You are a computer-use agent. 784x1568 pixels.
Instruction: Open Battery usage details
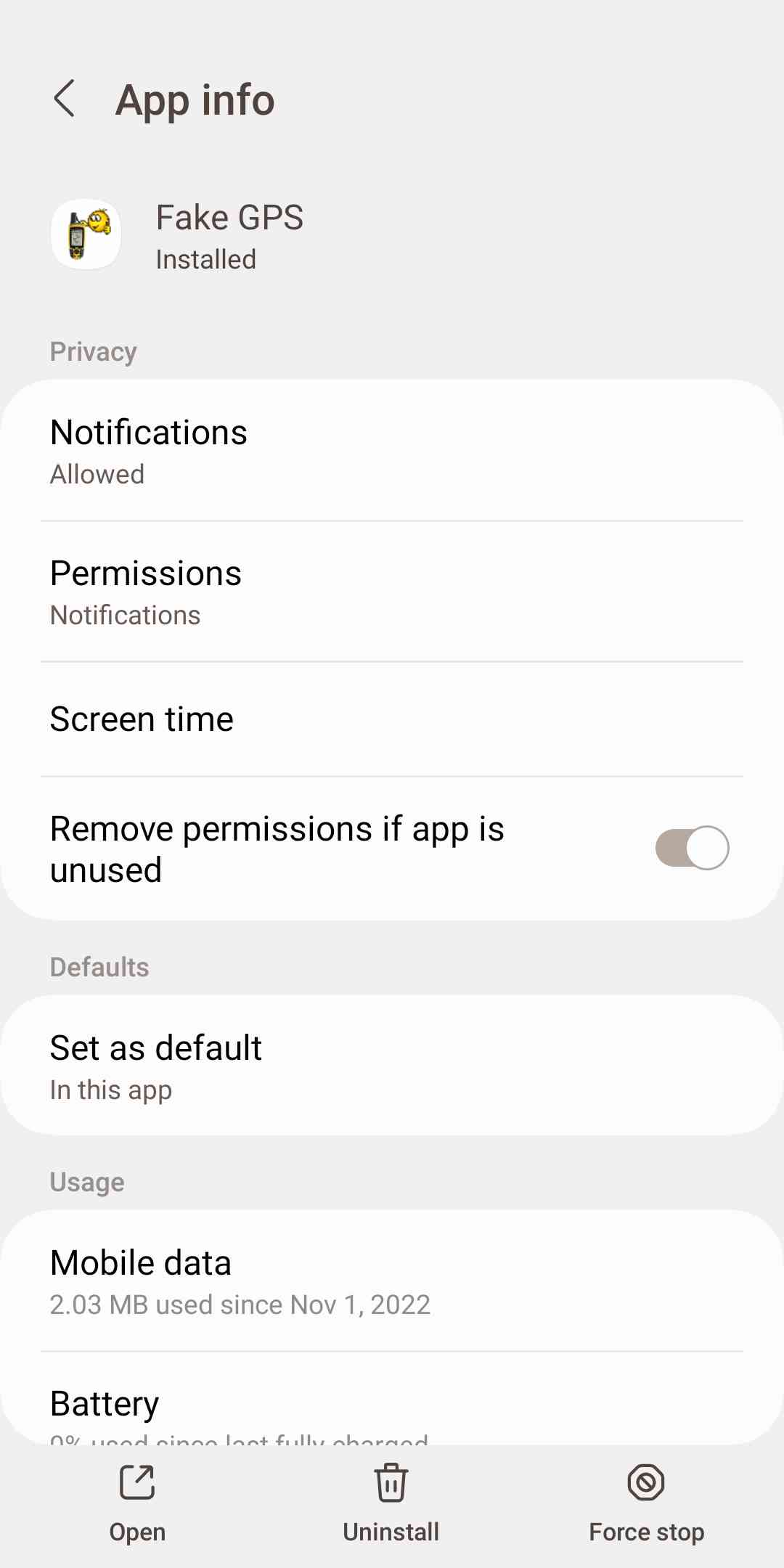(x=392, y=1407)
